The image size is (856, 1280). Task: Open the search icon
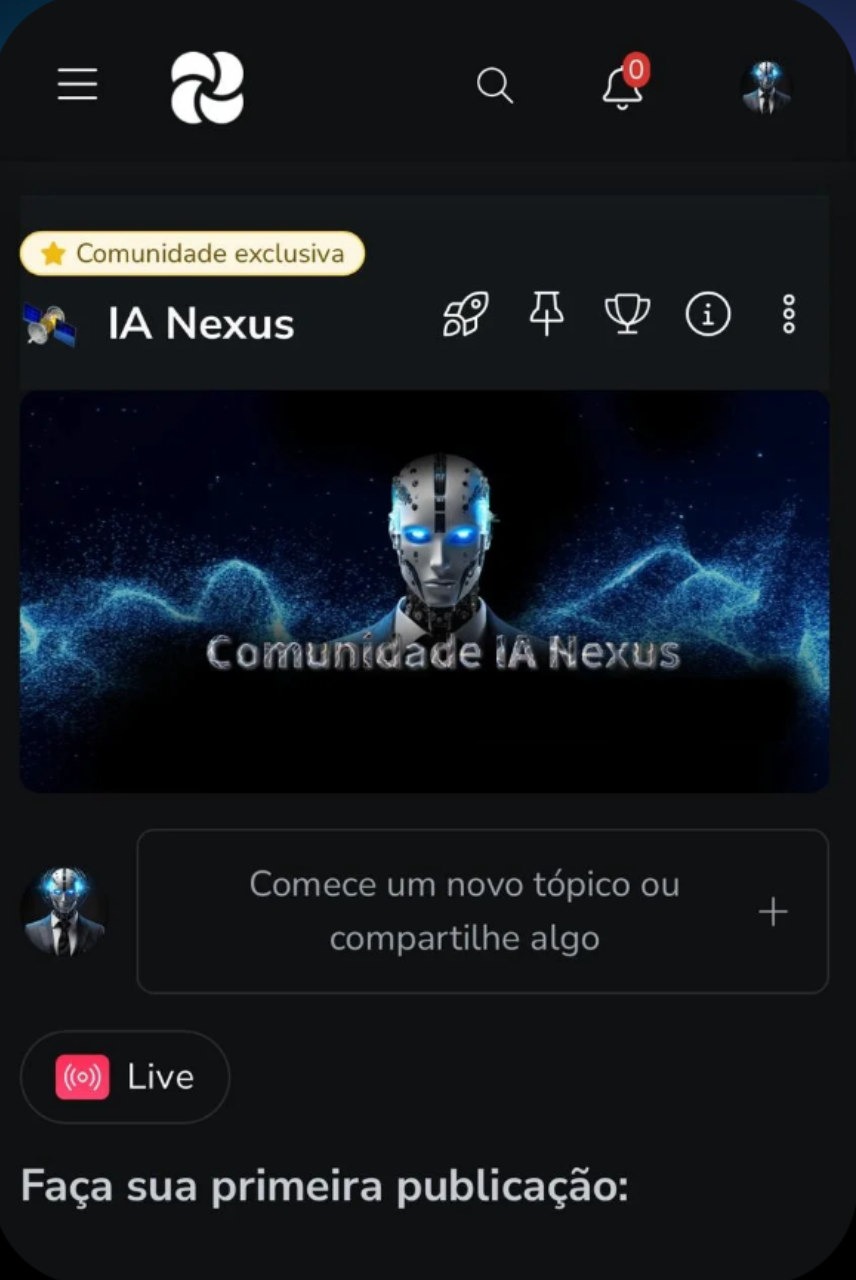click(494, 87)
